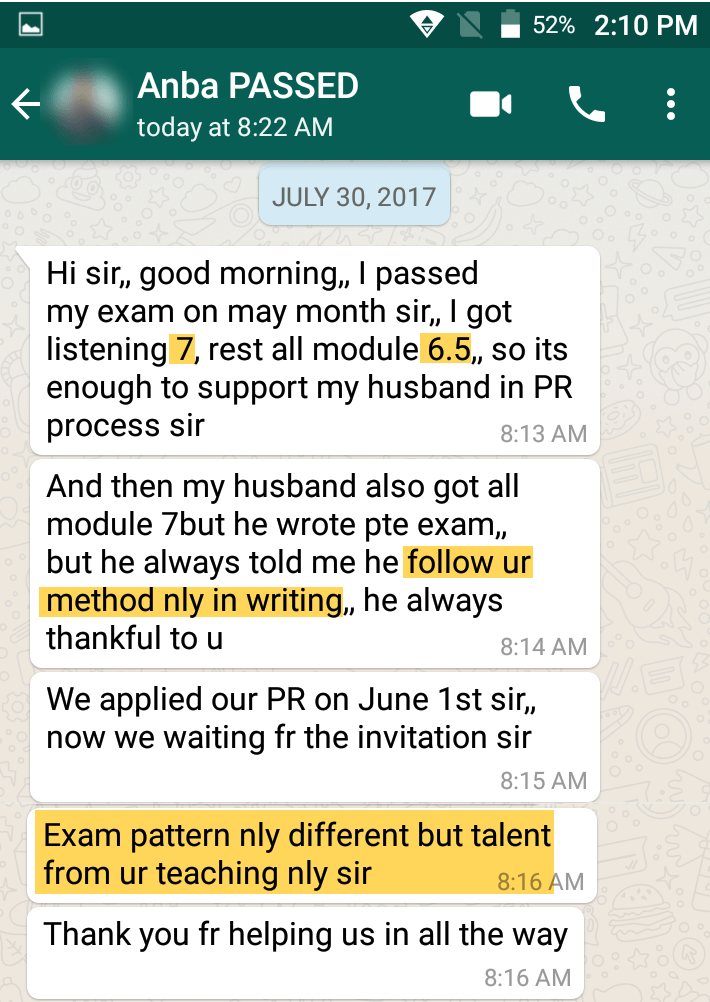Start a video call with Anba
The width and height of the screenshot is (710, 1002).
(x=491, y=104)
